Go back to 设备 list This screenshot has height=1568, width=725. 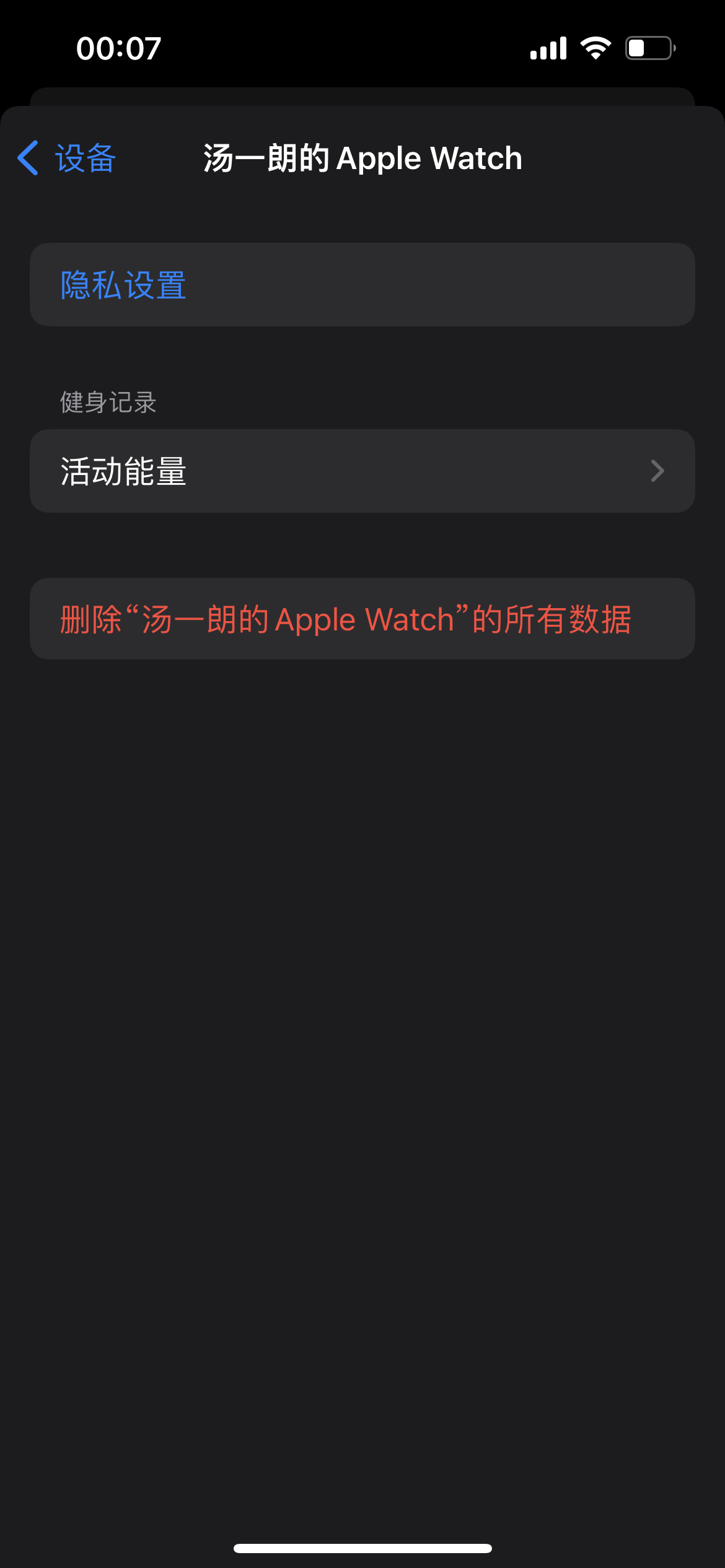click(67, 158)
